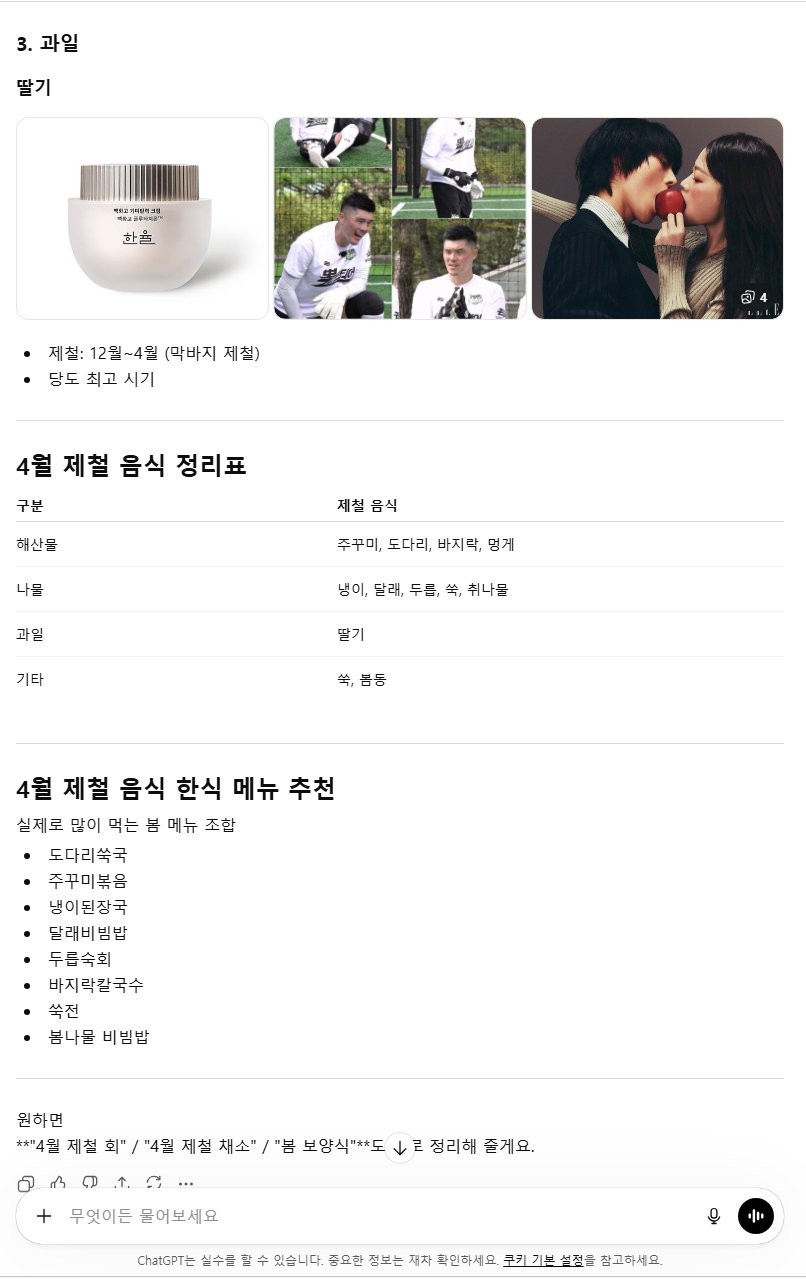
Task: Open the more options ellipsis menu
Action: point(186,1183)
